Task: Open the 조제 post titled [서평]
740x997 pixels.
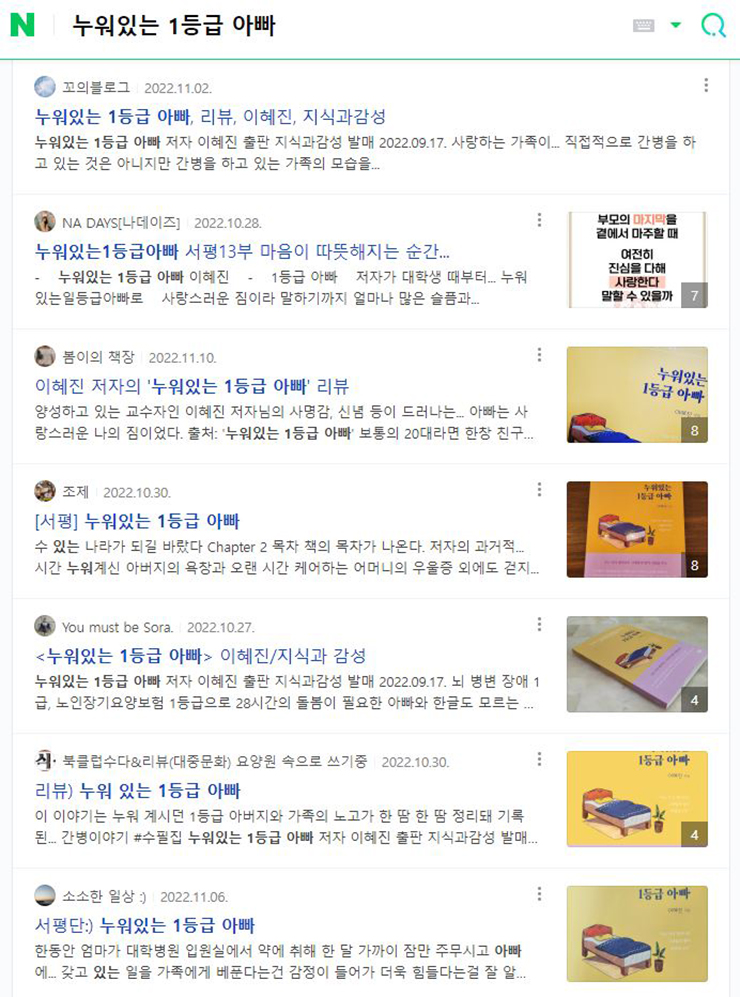Action: pyautogui.click(x=137, y=521)
